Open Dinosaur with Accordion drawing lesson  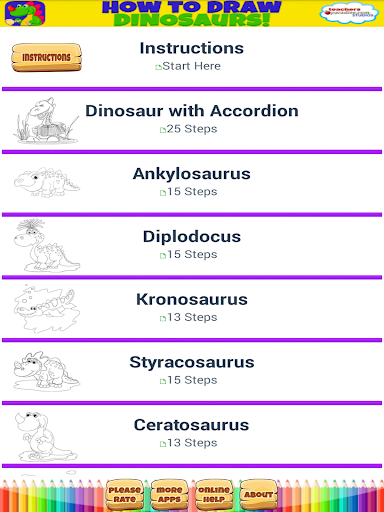(192, 120)
